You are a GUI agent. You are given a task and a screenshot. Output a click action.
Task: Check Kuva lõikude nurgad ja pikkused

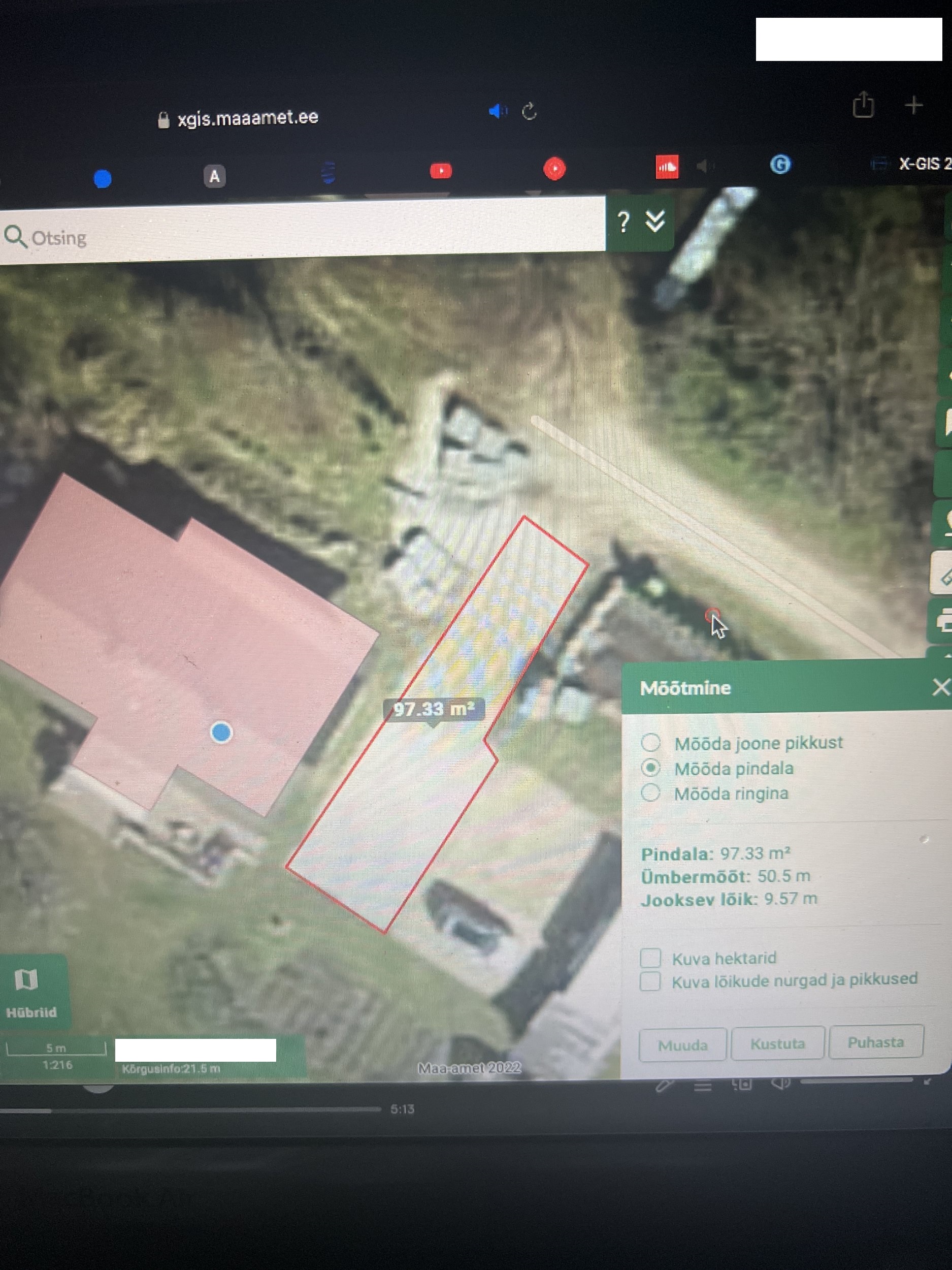[650, 980]
